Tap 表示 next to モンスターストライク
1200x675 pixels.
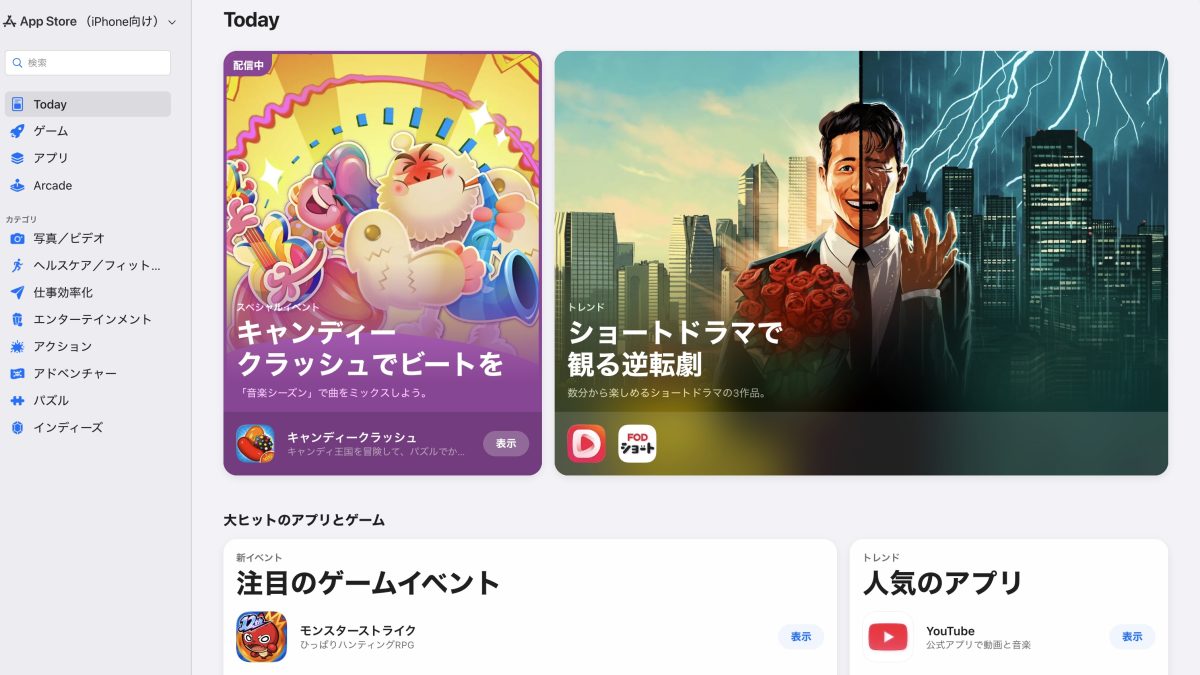click(801, 637)
